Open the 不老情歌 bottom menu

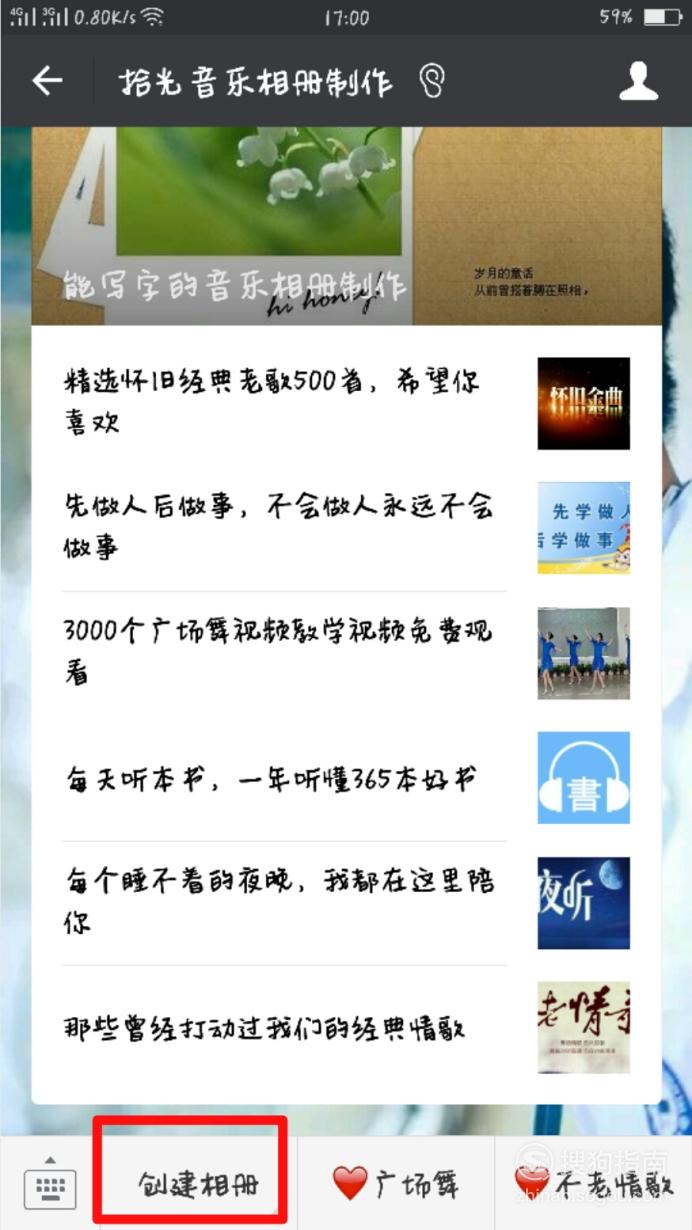pos(594,1185)
